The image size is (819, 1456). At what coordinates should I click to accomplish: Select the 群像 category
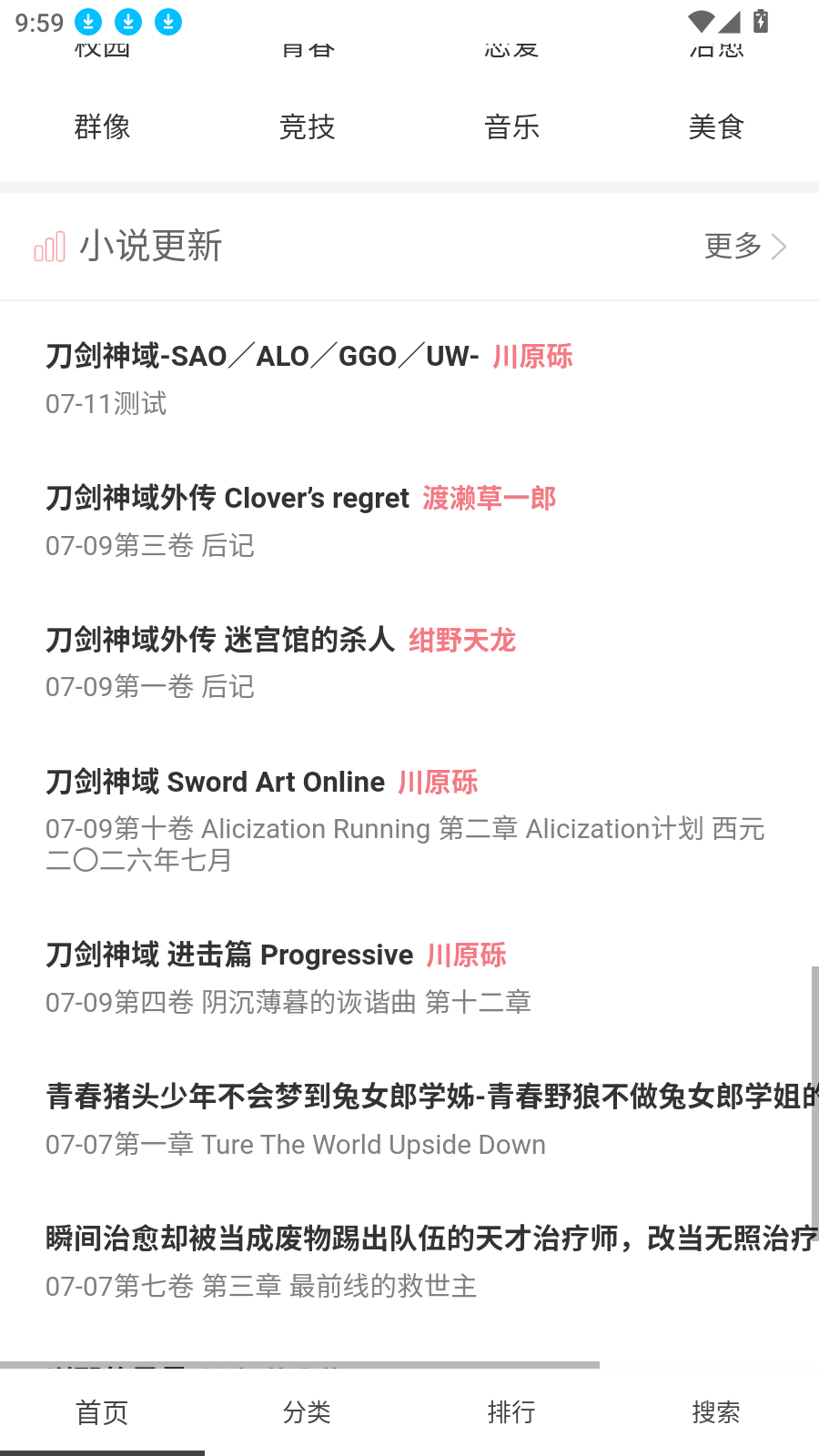102,127
